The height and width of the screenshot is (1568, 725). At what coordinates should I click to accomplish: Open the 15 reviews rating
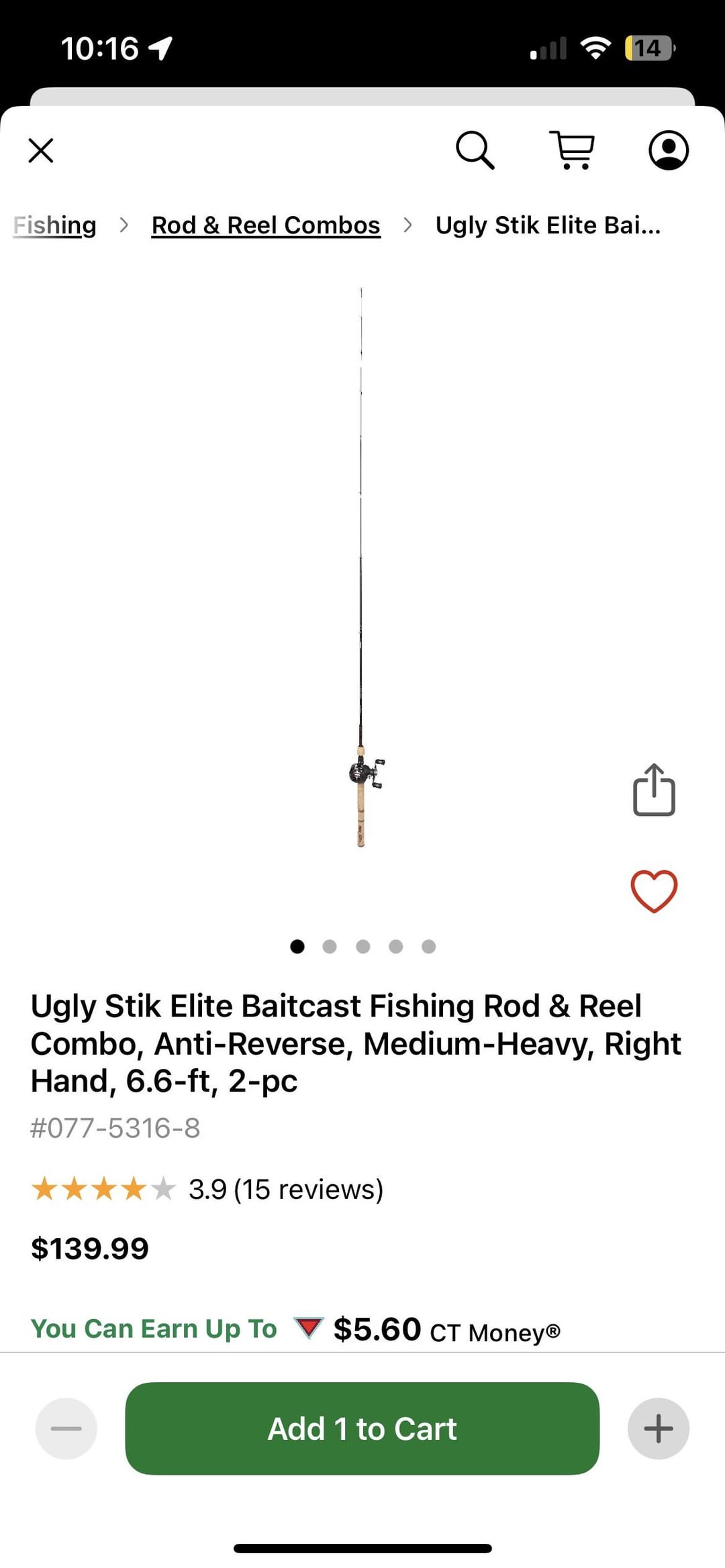285,1190
